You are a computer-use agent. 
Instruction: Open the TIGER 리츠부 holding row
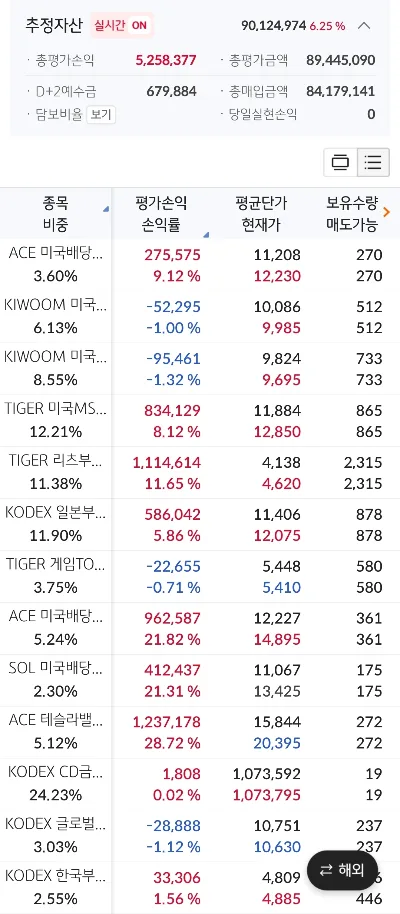coord(200,473)
